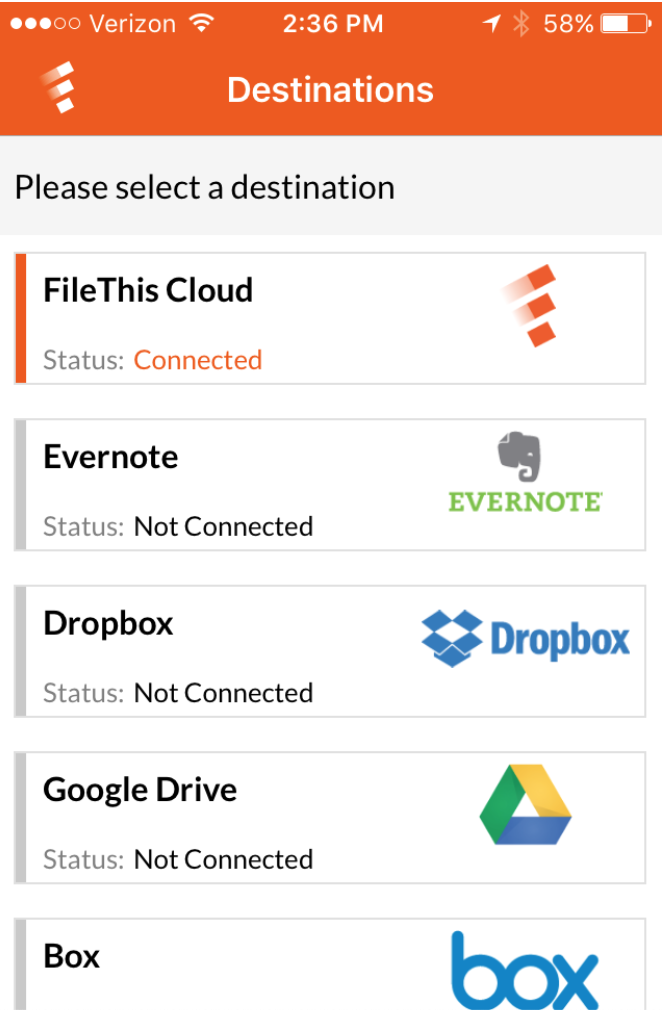Image resolution: width=662 pixels, height=1010 pixels.
Task: Tap the FileThis logo in the header
Action: coord(59,89)
